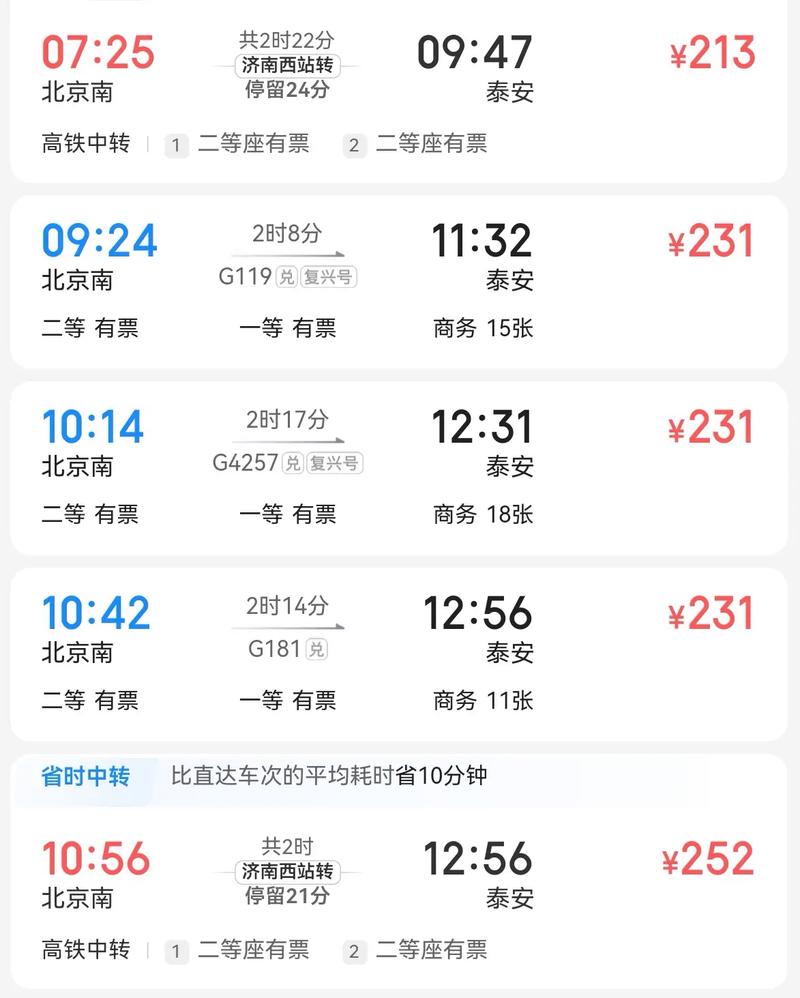Tap 商务 15张 availability on train G119
The width and height of the screenshot is (800, 998).
tap(484, 328)
